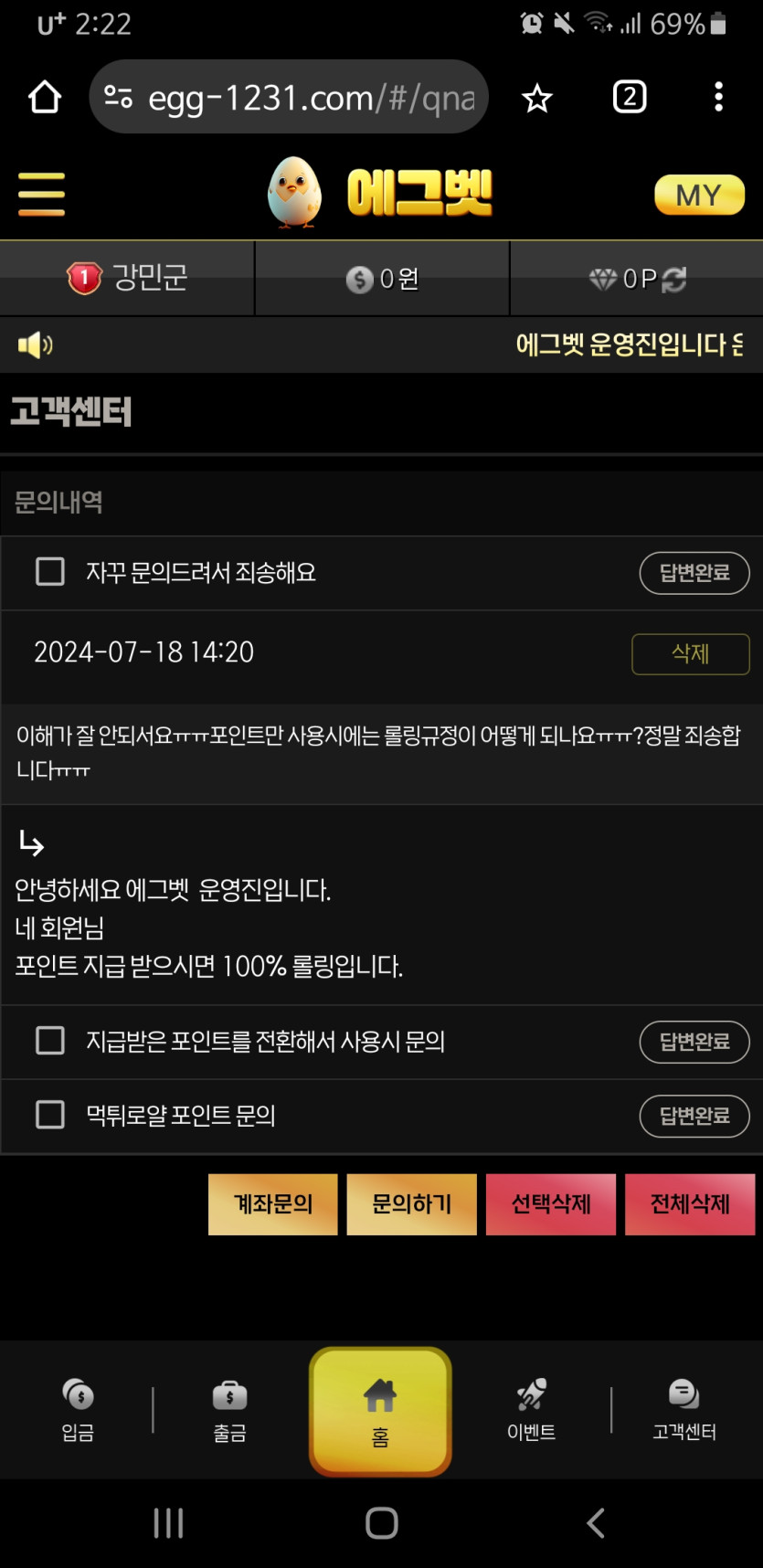Tap the 계좌문의 button
Viewport: 763px width, 1568px height.
click(273, 1204)
